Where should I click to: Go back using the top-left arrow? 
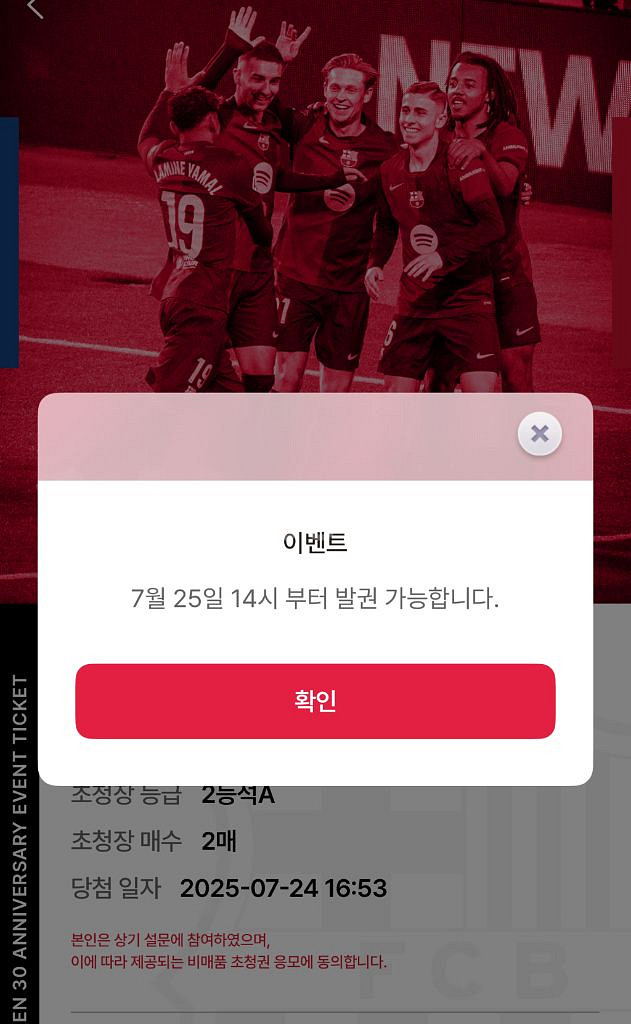pyautogui.click(x=35, y=8)
